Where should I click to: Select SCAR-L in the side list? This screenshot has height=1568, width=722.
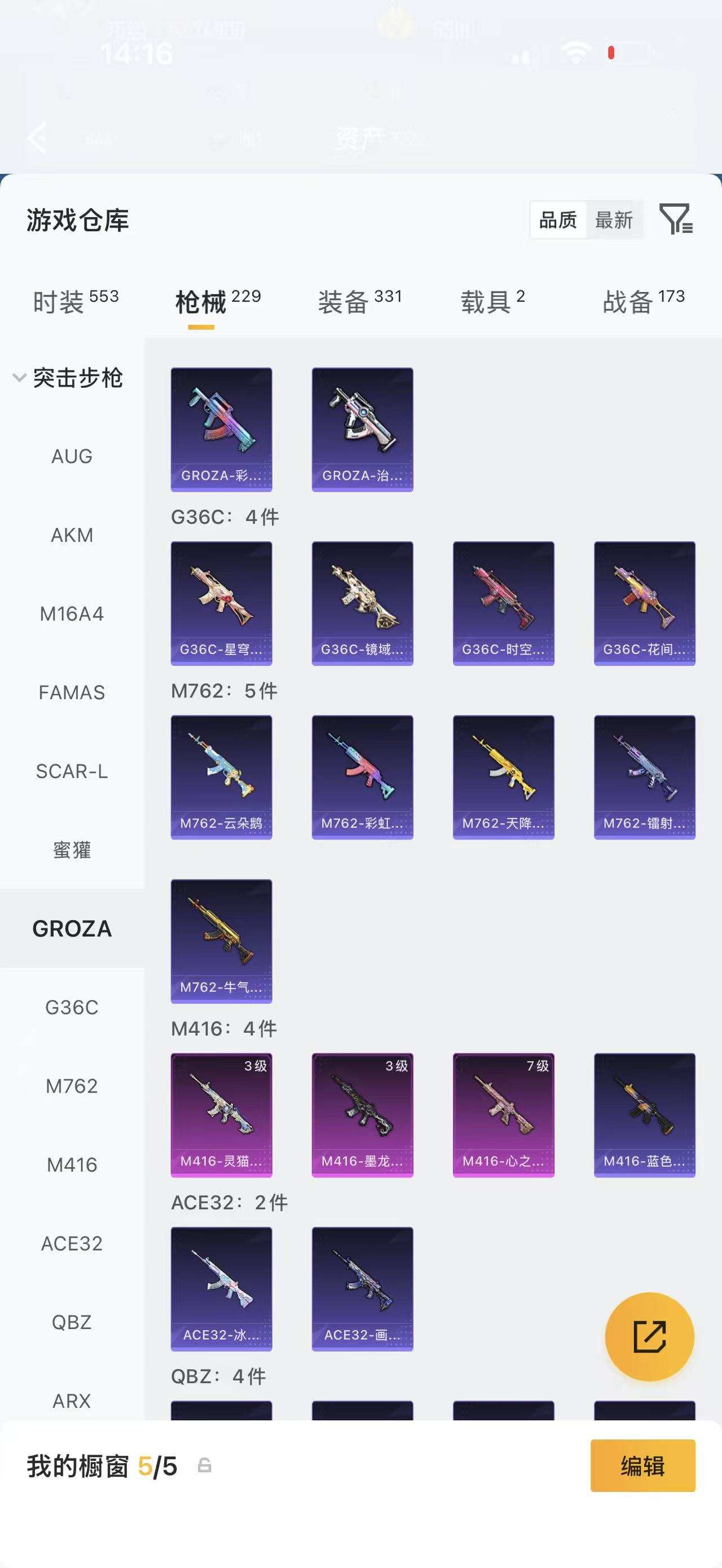72,771
